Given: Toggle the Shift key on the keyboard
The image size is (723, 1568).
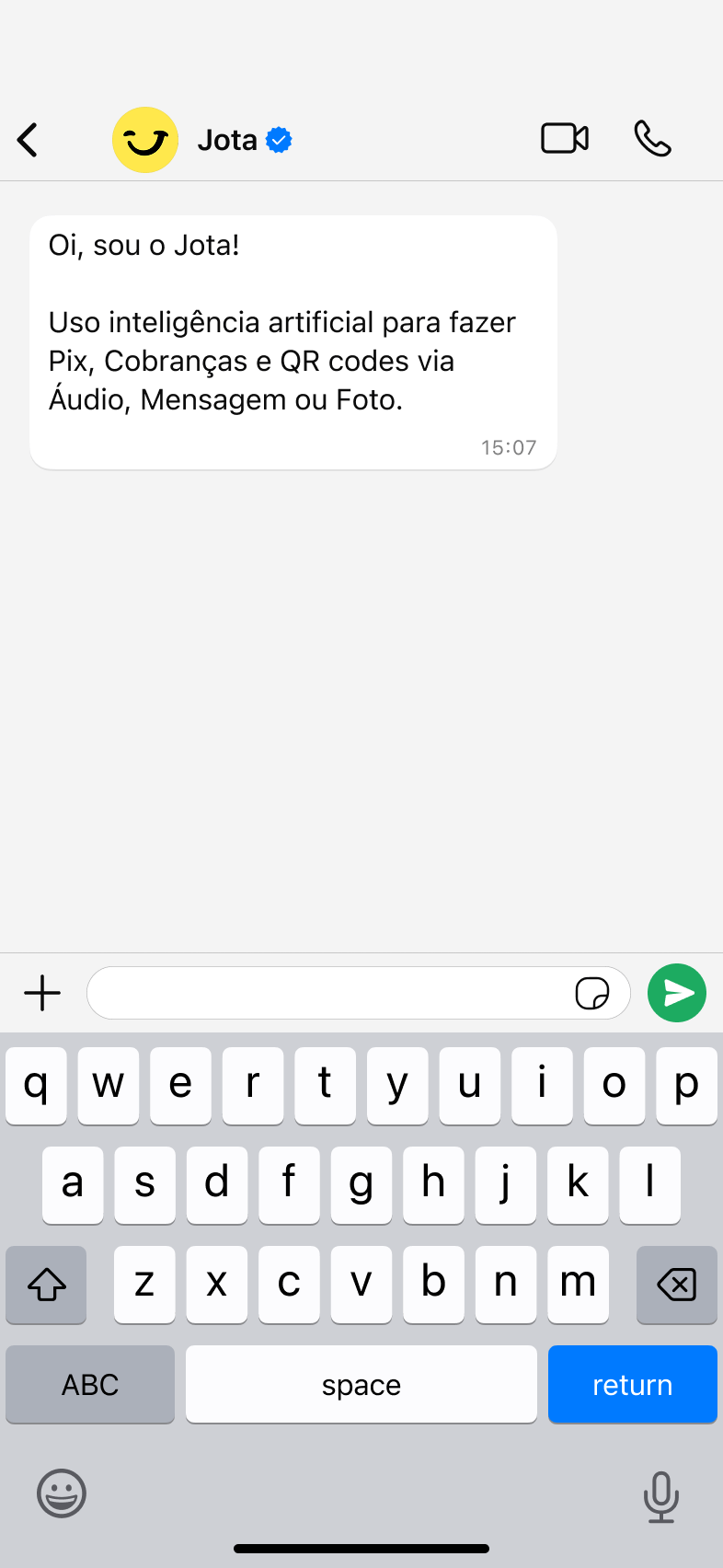Looking at the screenshot, I should [x=46, y=1285].
